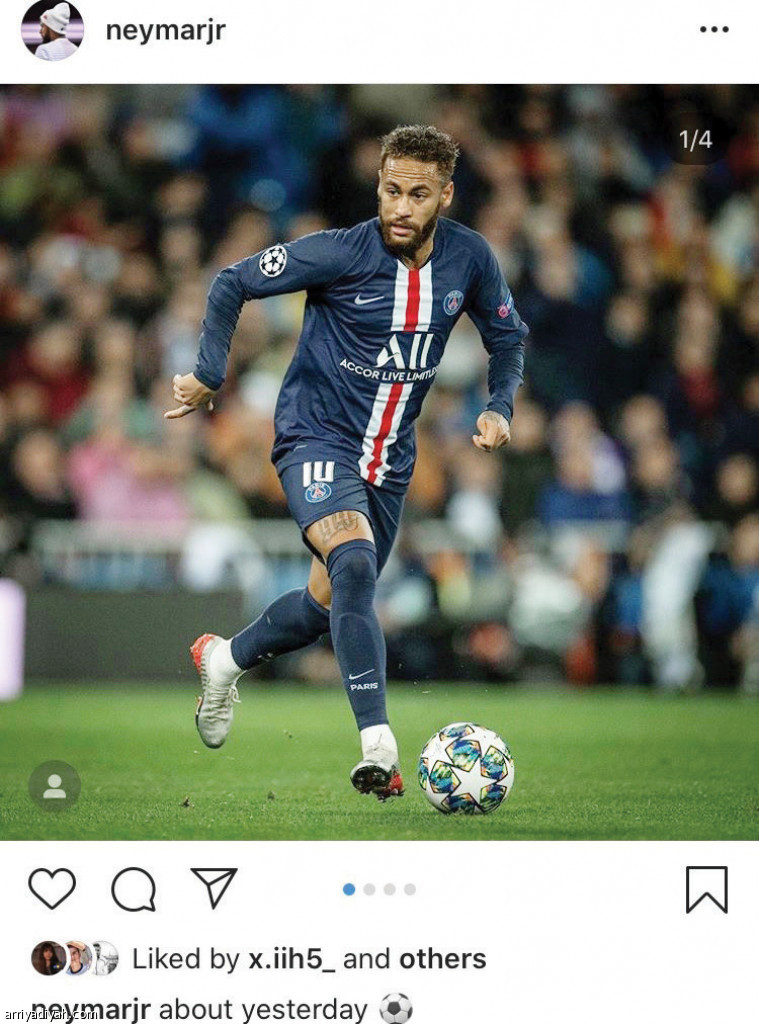View the others who liked this post

coord(442,959)
